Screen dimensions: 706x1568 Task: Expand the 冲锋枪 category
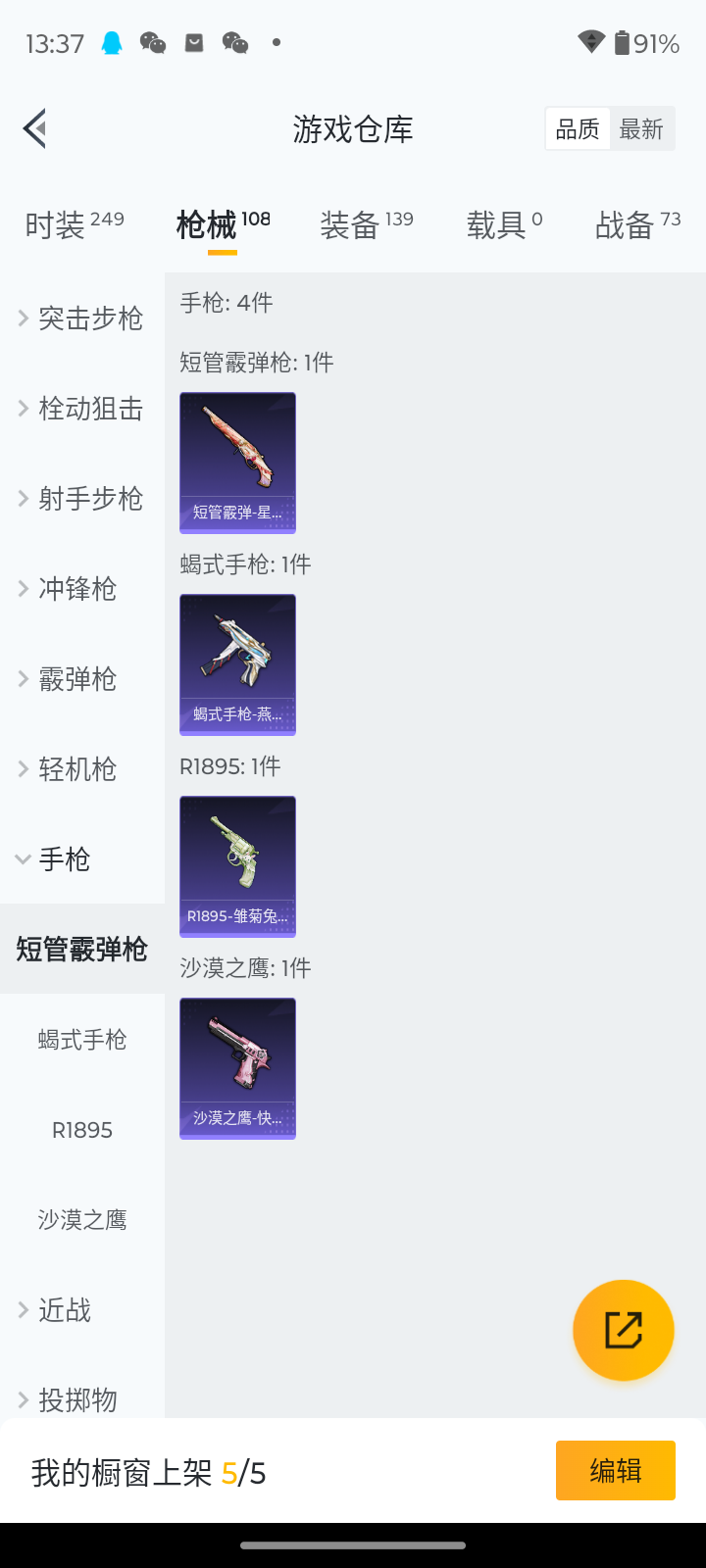coord(82,589)
